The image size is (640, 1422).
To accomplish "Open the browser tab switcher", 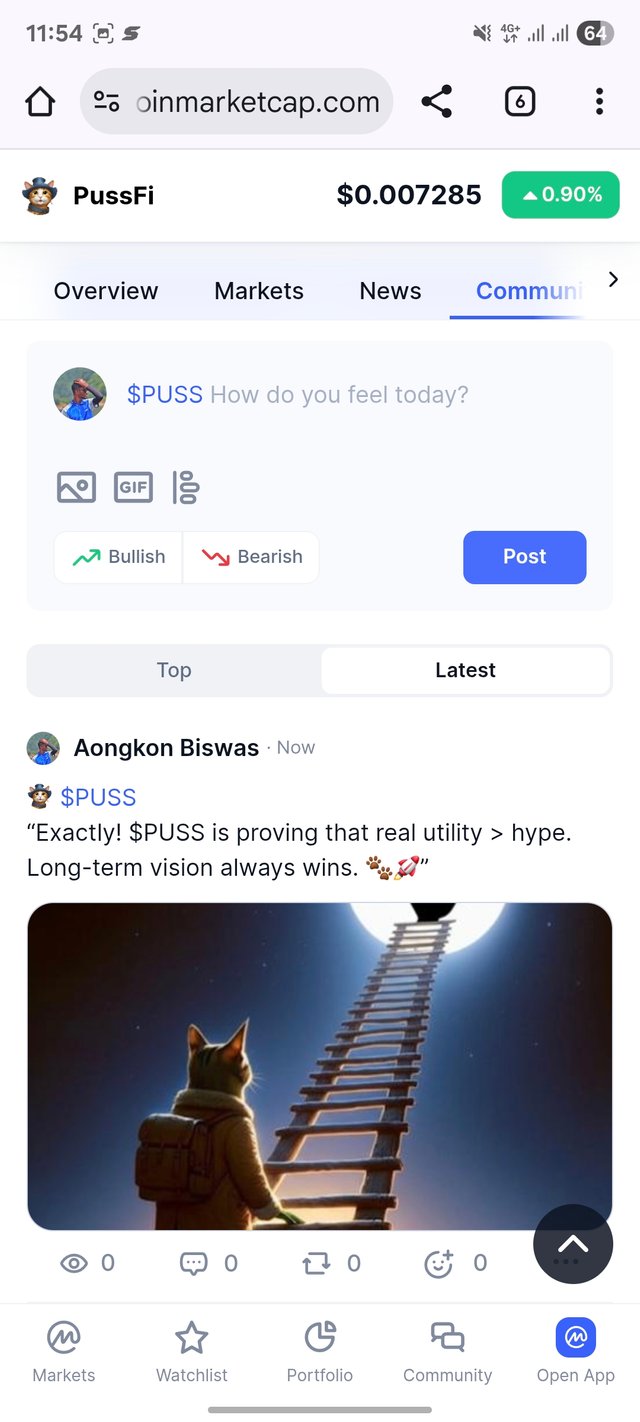I will point(519,102).
